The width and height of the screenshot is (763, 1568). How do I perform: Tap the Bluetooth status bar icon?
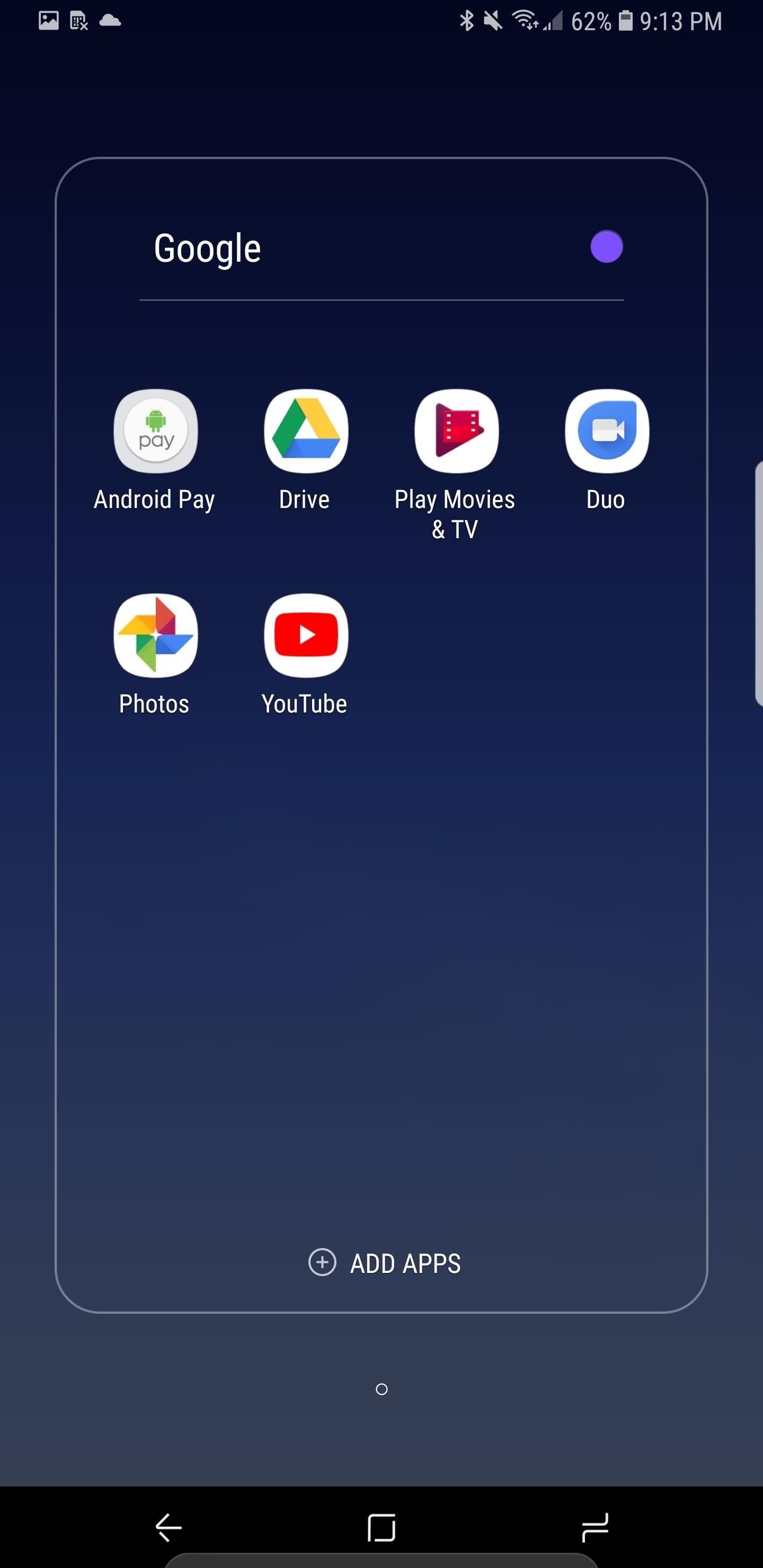pos(467,20)
